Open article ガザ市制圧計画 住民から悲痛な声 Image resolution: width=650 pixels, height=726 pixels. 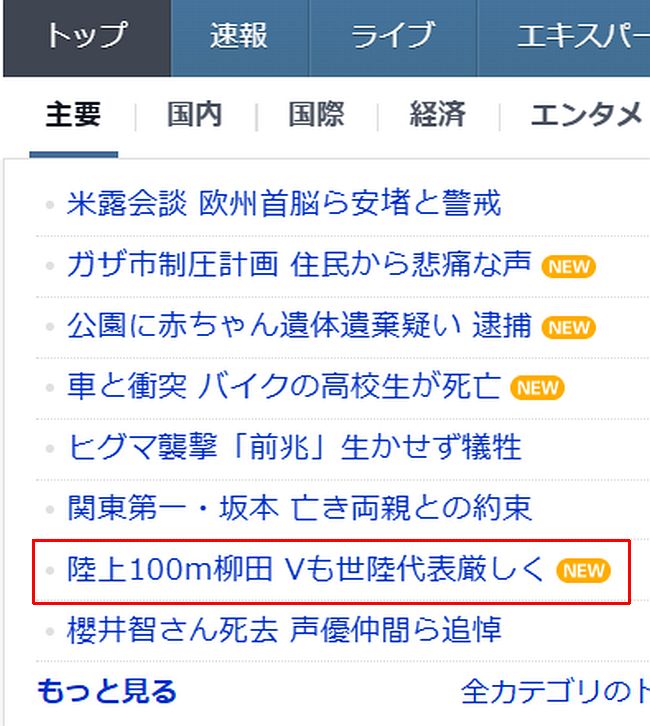coord(299,265)
